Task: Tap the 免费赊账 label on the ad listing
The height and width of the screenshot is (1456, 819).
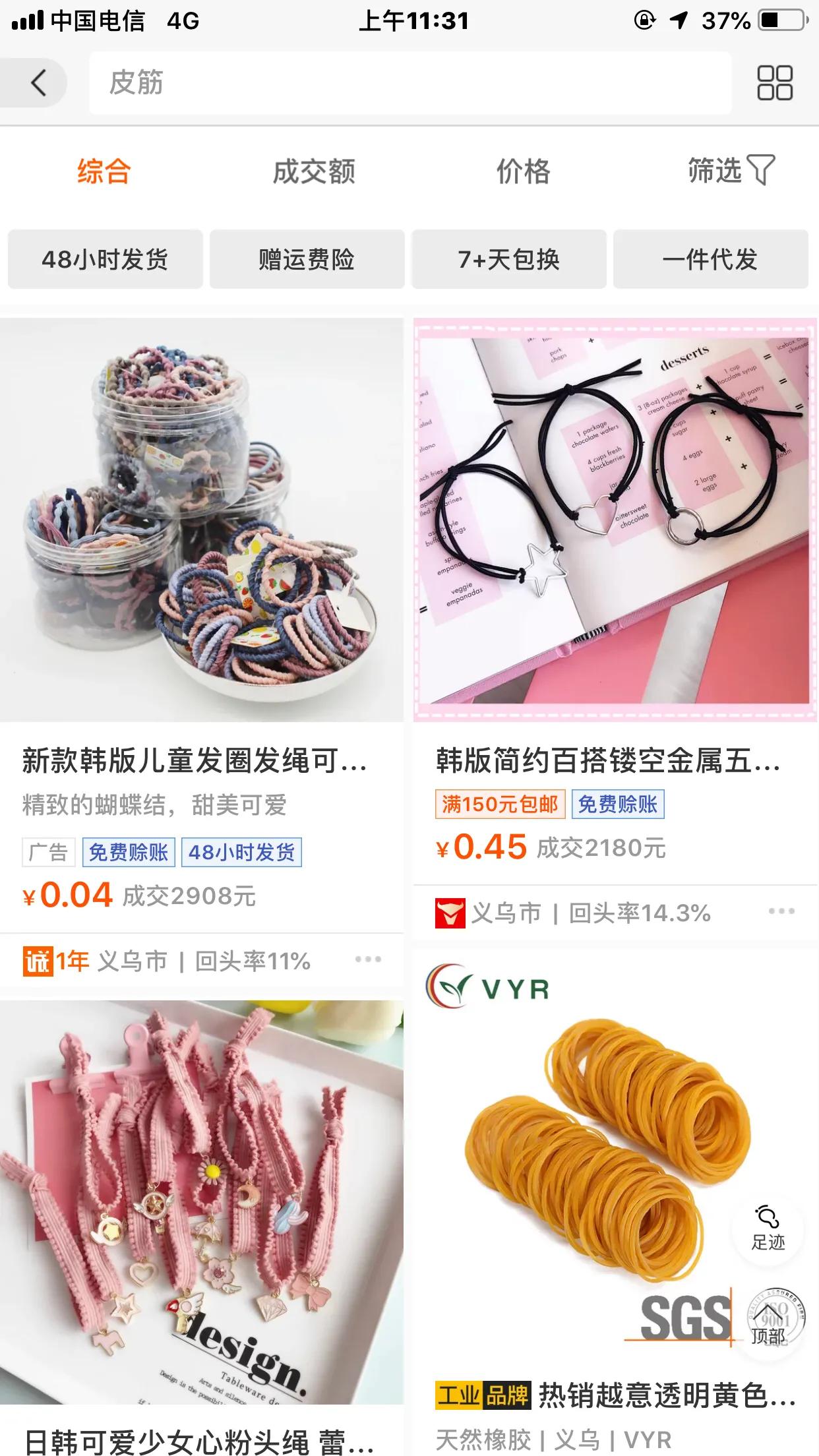Action: [128, 853]
